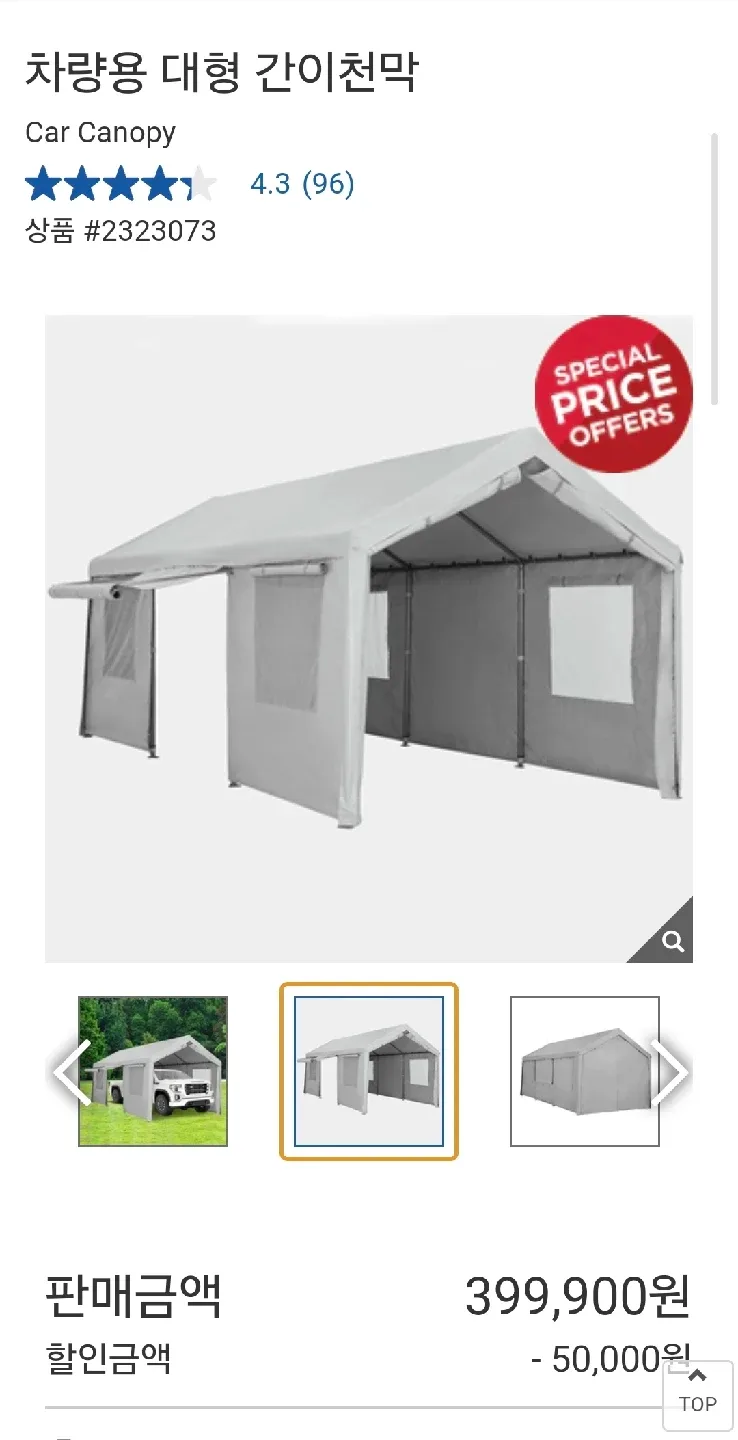Screen dimensions: 738x1440
Task: Select the highlighted open canopy thumbnail
Action: 368,1071
